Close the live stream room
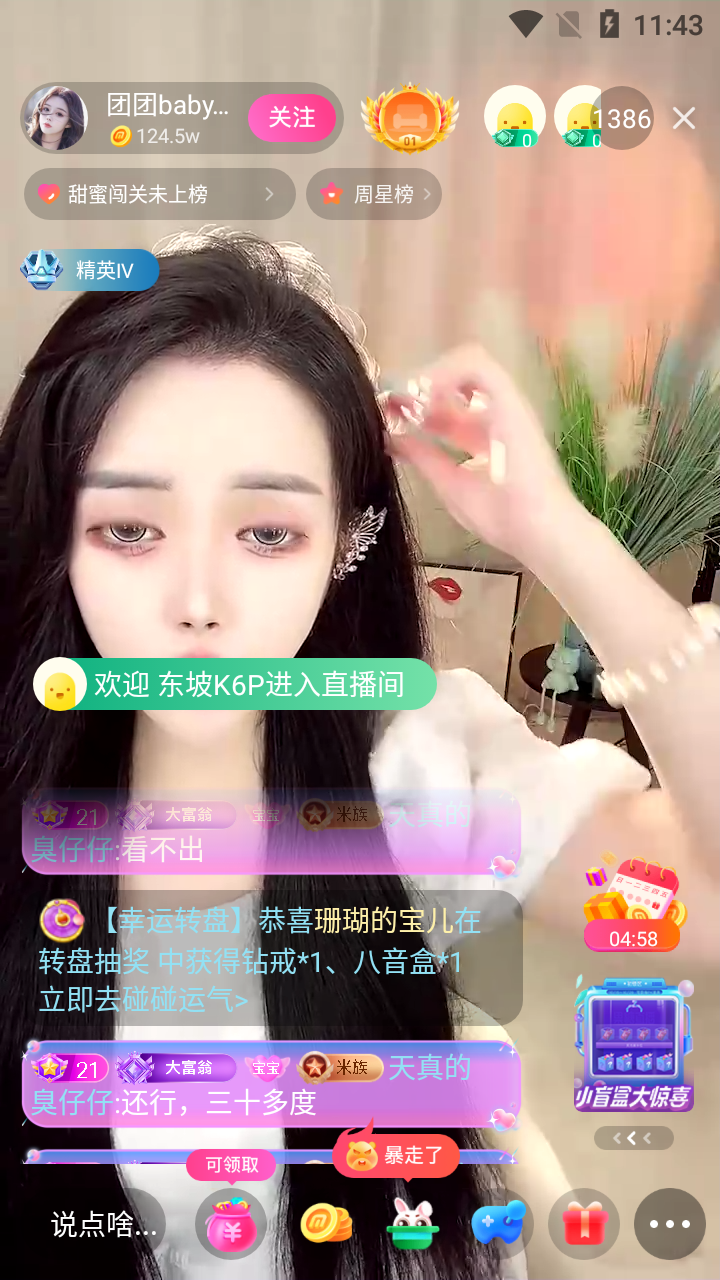This screenshot has width=720, height=1280. tap(684, 119)
